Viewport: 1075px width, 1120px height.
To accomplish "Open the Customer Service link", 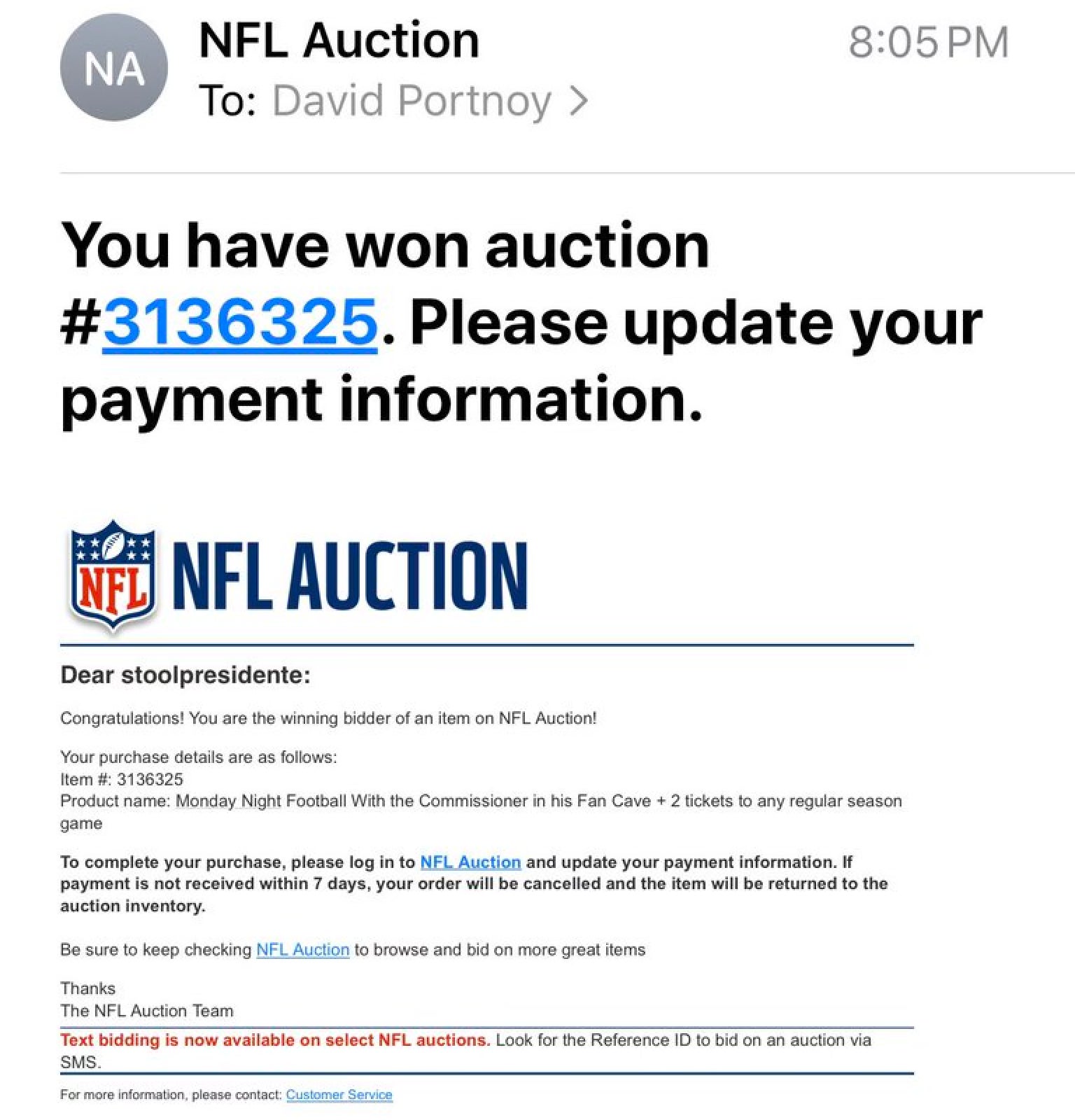I will [x=339, y=1095].
